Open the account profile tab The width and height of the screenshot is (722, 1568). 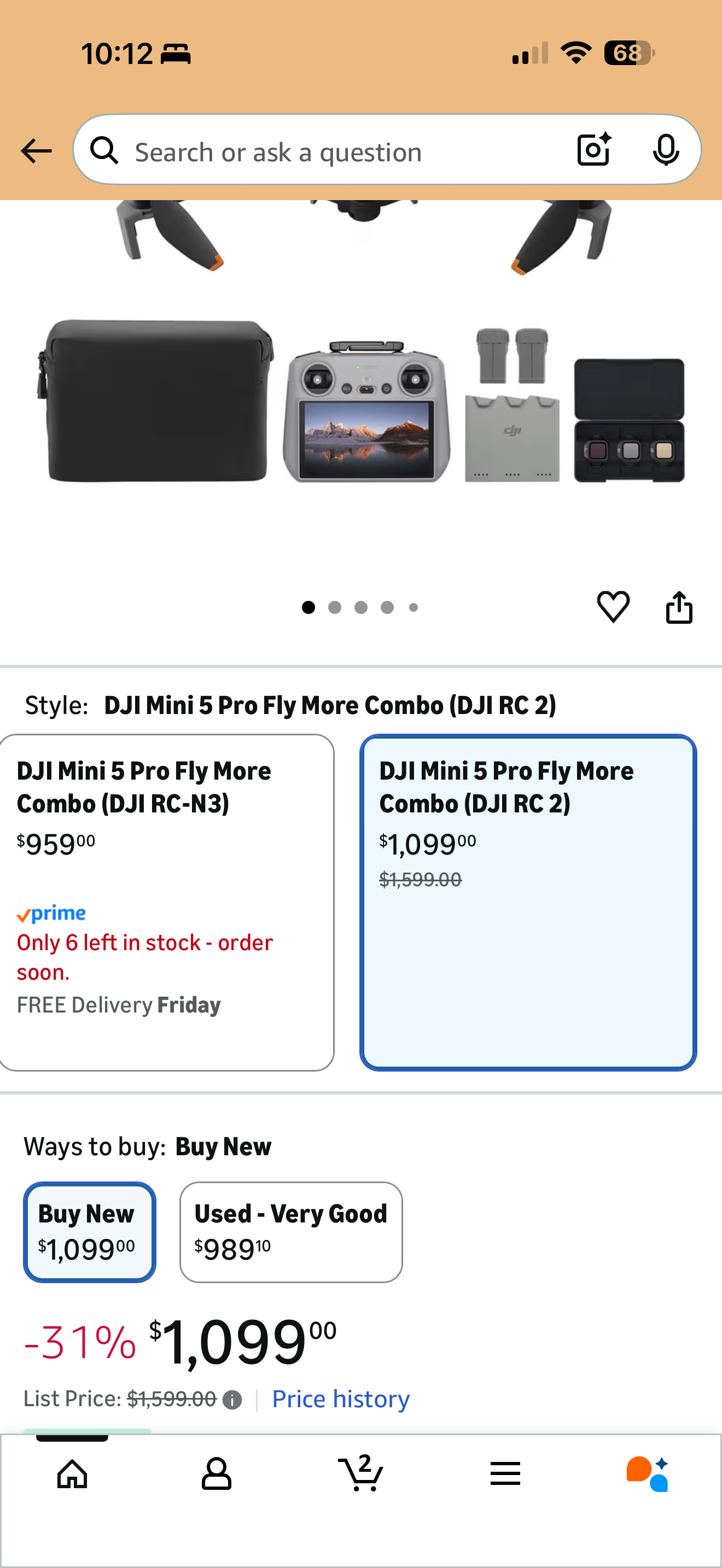point(216,1473)
